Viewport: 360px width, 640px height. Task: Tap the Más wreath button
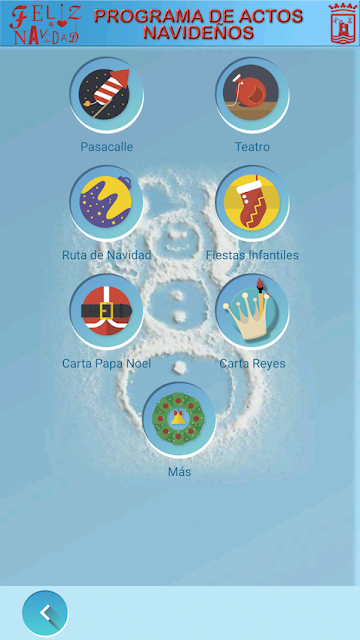click(x=179, y=420)
